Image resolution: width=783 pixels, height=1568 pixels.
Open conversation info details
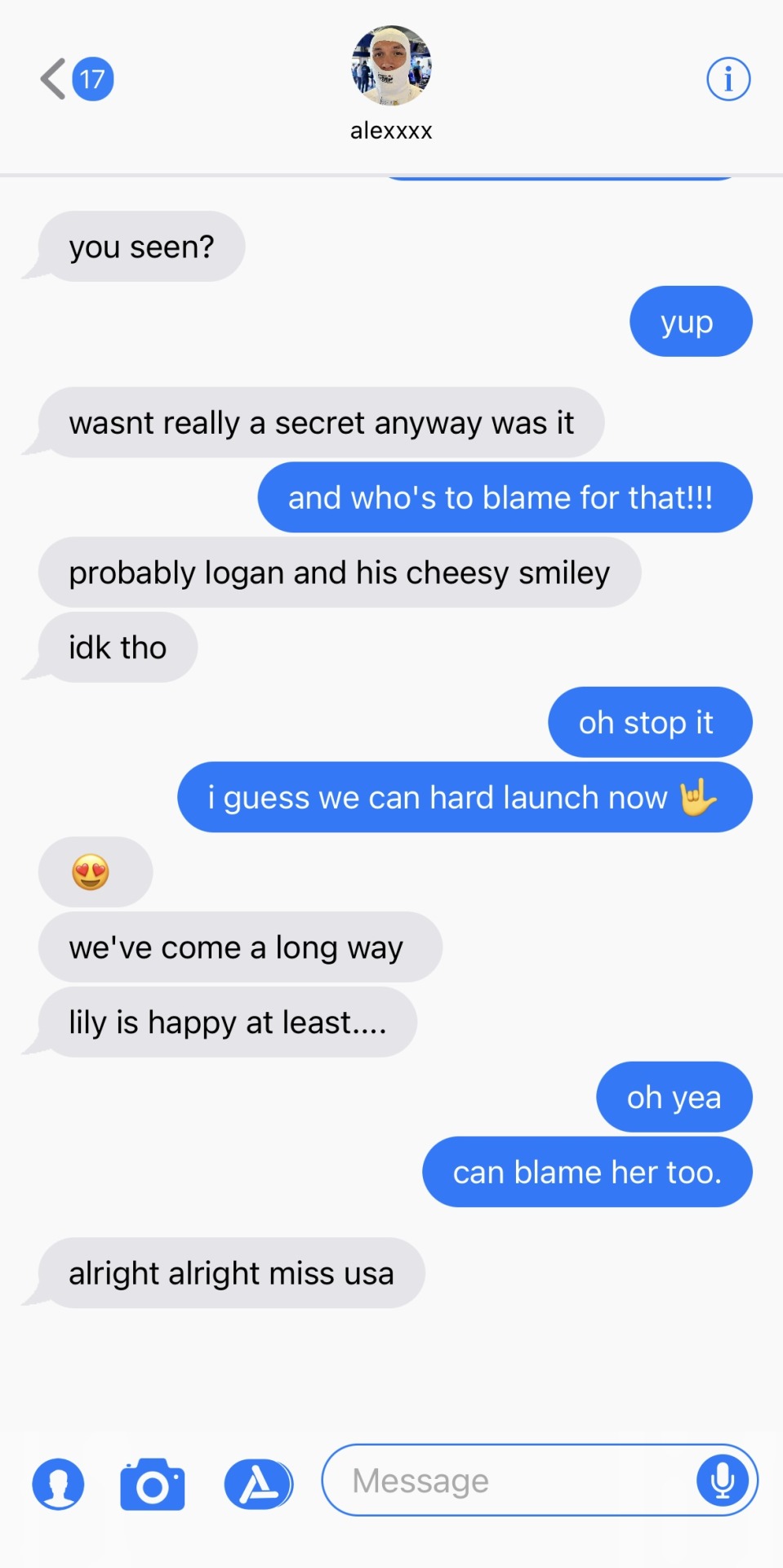[x=727, y=79]
